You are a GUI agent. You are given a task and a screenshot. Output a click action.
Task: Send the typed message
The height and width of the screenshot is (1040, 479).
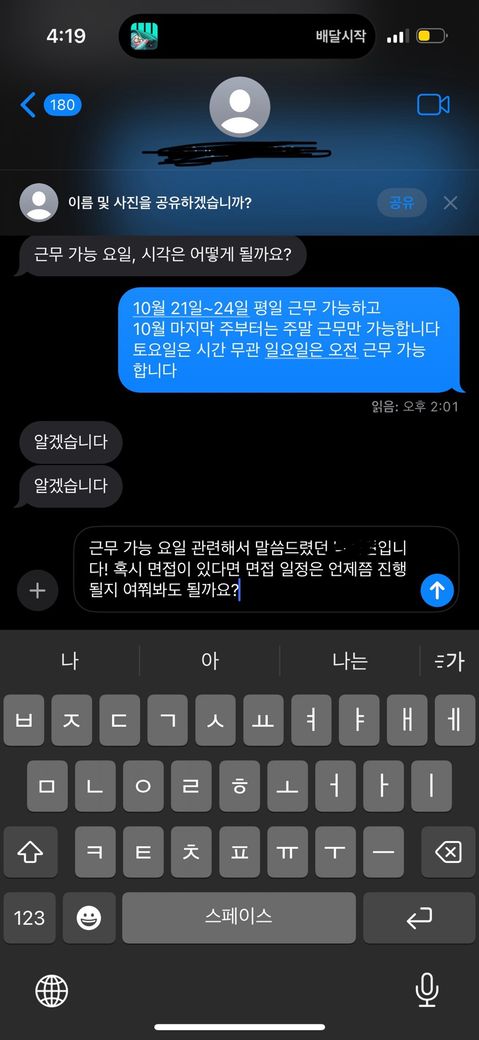(437, 590)
